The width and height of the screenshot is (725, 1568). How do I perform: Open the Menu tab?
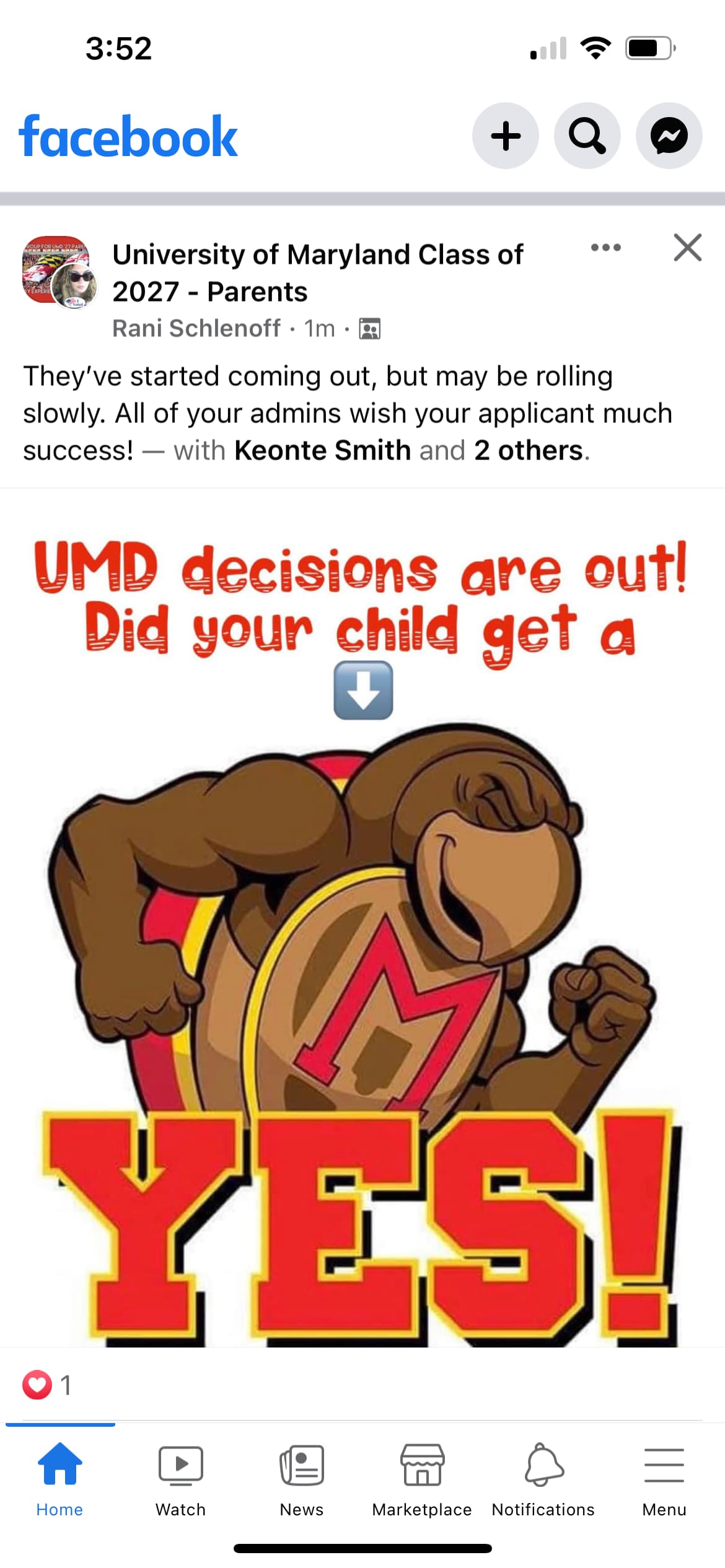pyautogui.click(x=664, y=1479)
